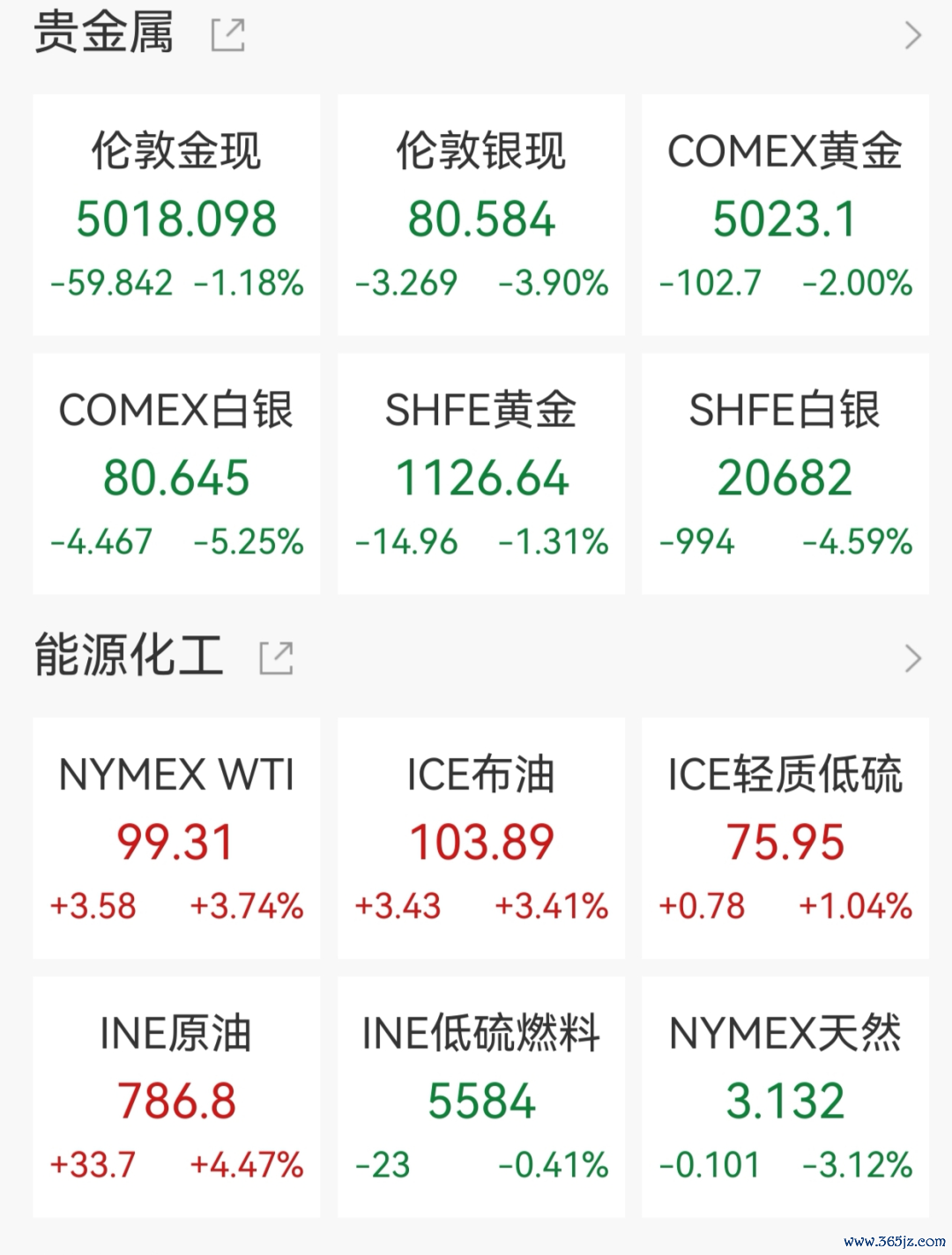Screen dimensions: 952x1255
Task: Open the share icon beside 贵金属
Action: click(228, 35)
